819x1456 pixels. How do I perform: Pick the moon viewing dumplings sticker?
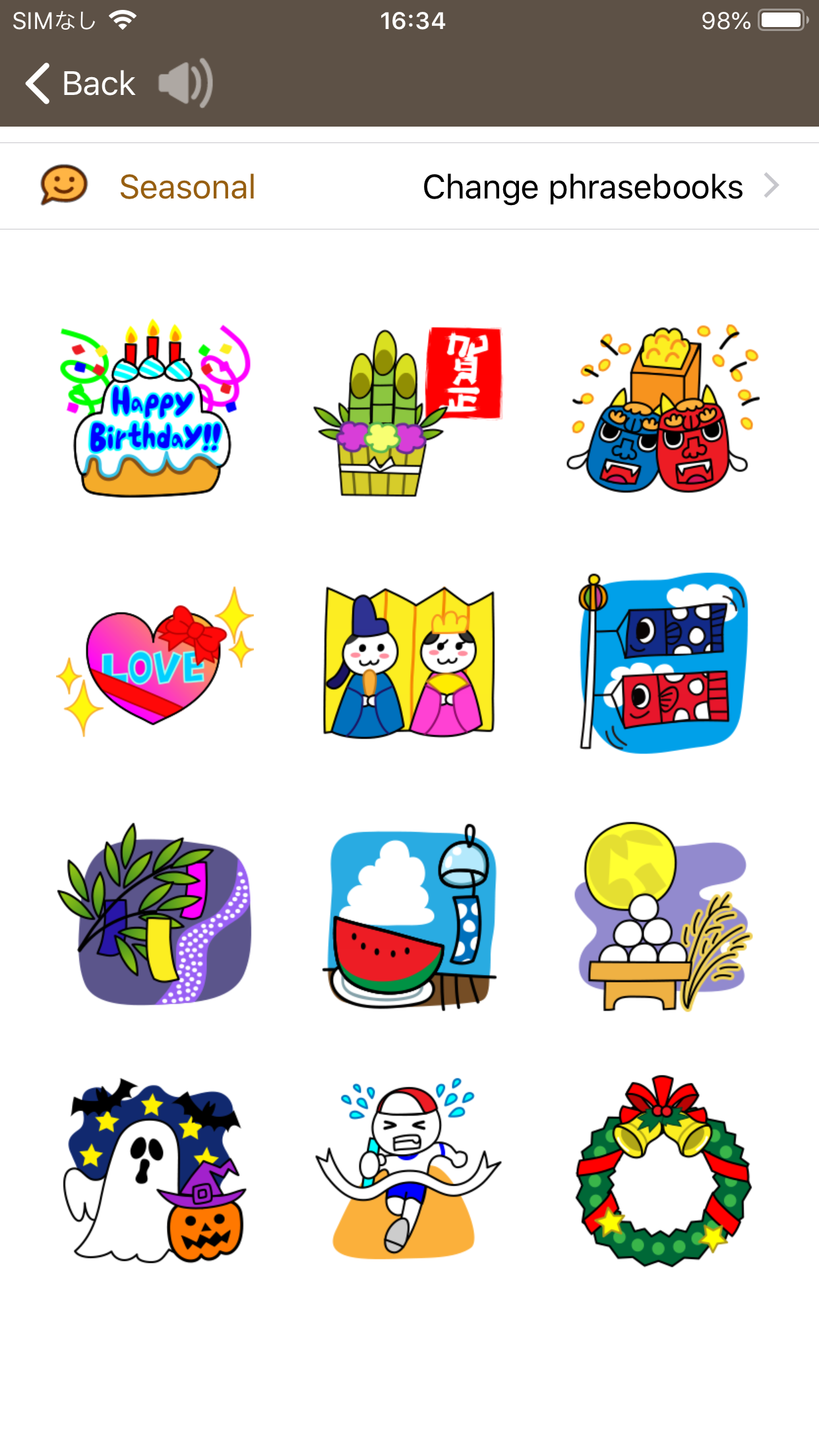pyautogui.click(x=663, y=917)
